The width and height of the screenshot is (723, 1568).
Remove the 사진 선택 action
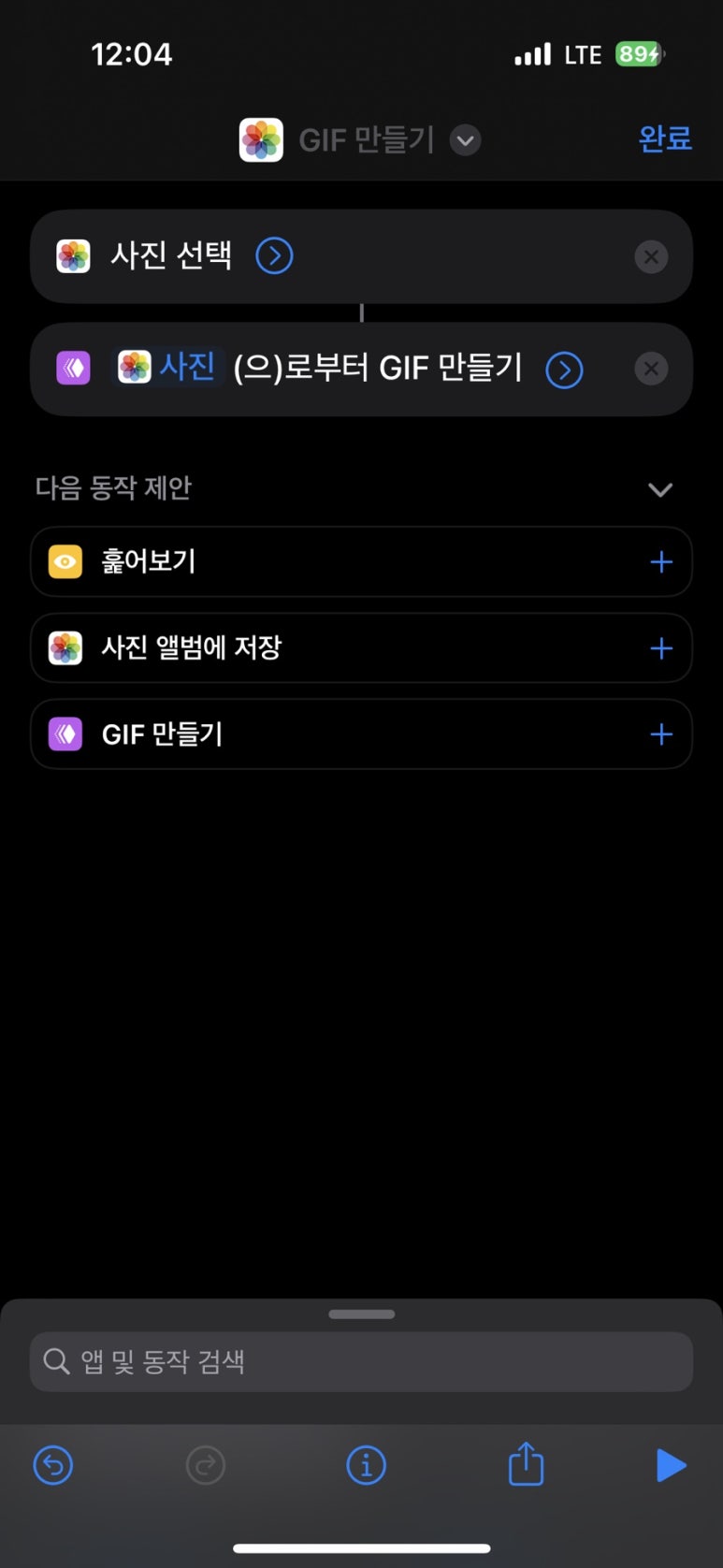651,256
